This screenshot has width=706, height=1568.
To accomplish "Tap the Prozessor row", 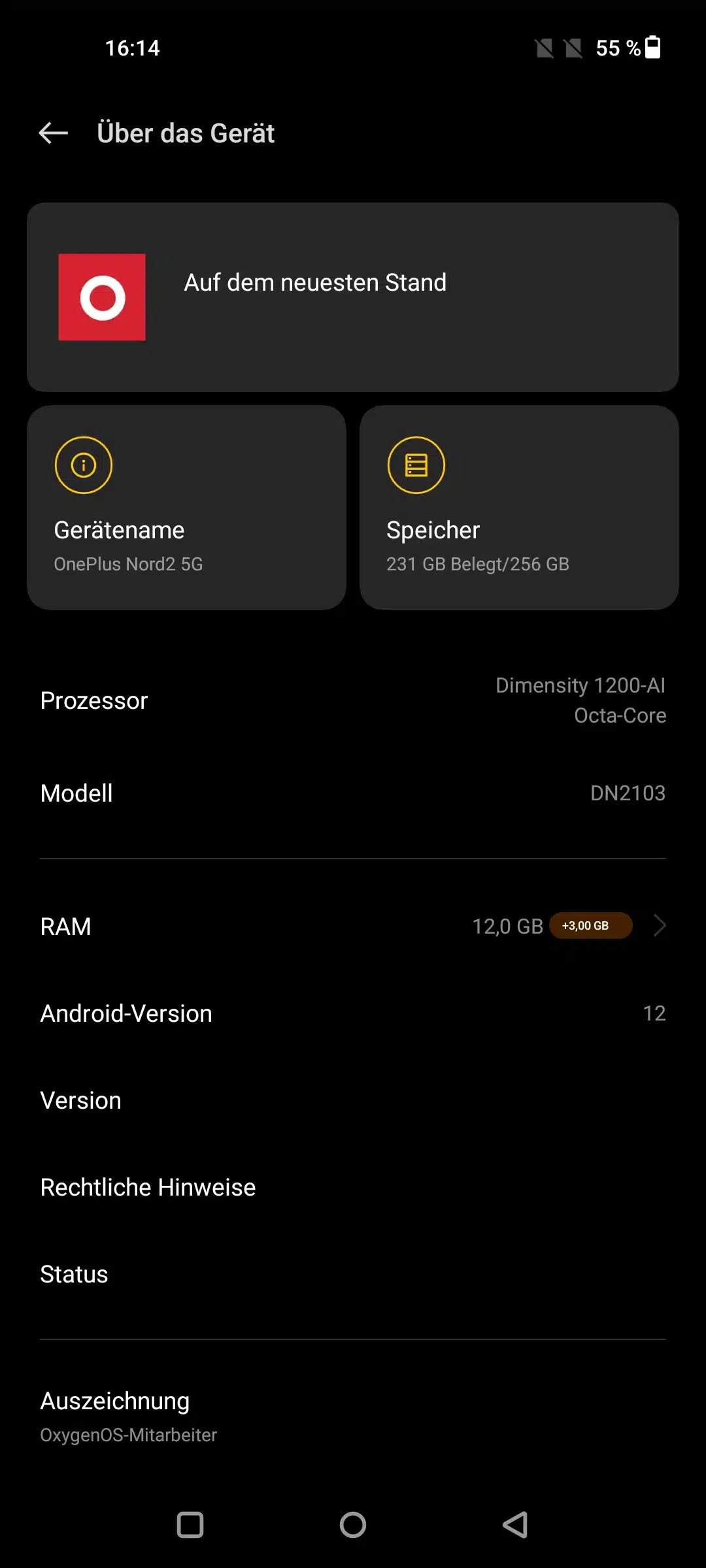I will pyautogui.click(x=353, y=700).
